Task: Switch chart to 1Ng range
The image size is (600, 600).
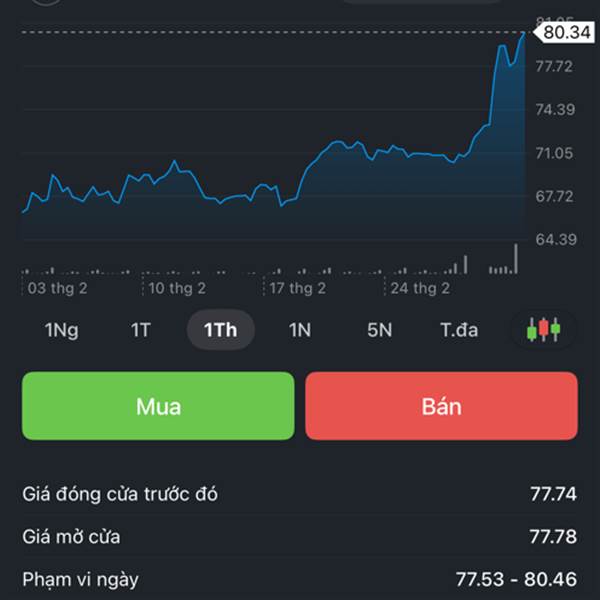Action: coord(62,330)
